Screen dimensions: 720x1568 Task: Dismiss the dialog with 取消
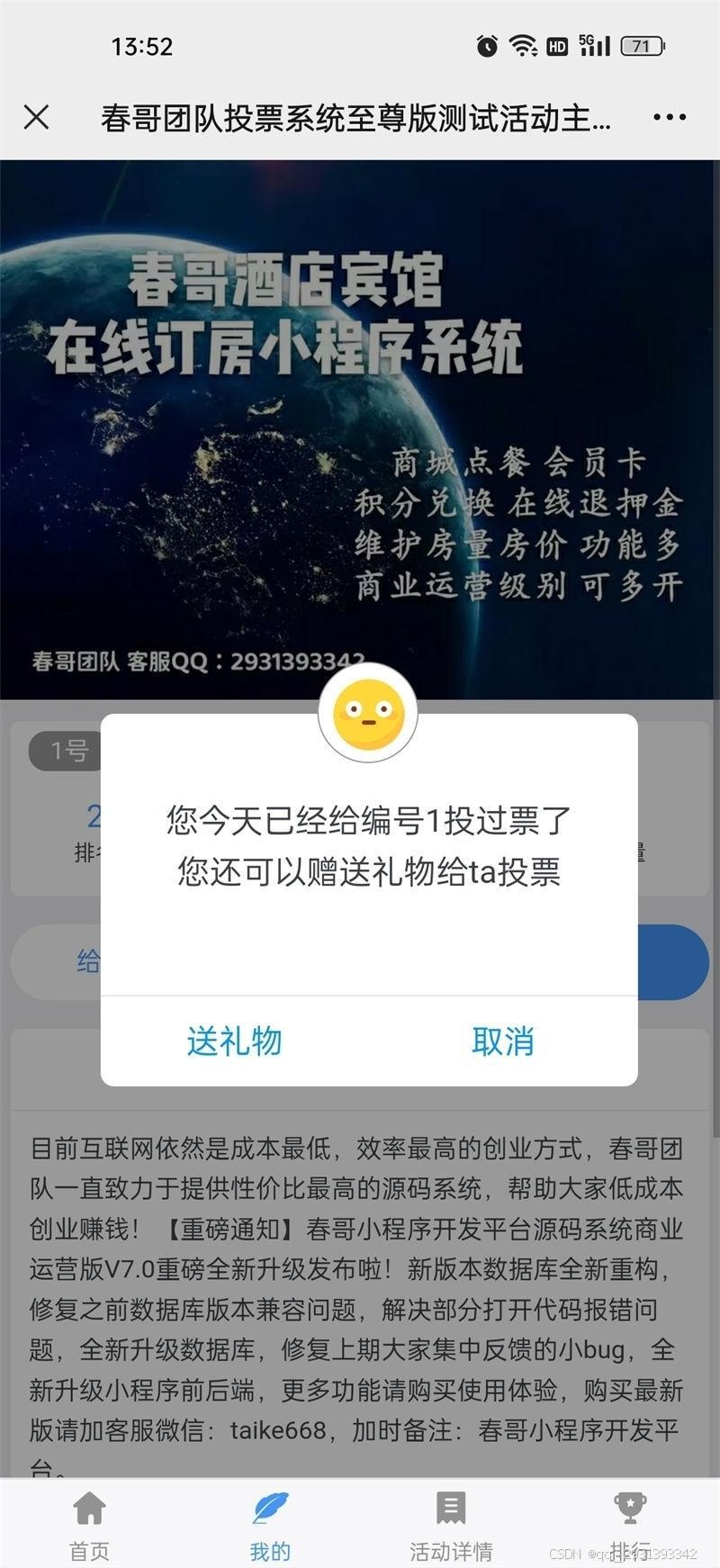pyautogui.click(x=502, y=1041)
